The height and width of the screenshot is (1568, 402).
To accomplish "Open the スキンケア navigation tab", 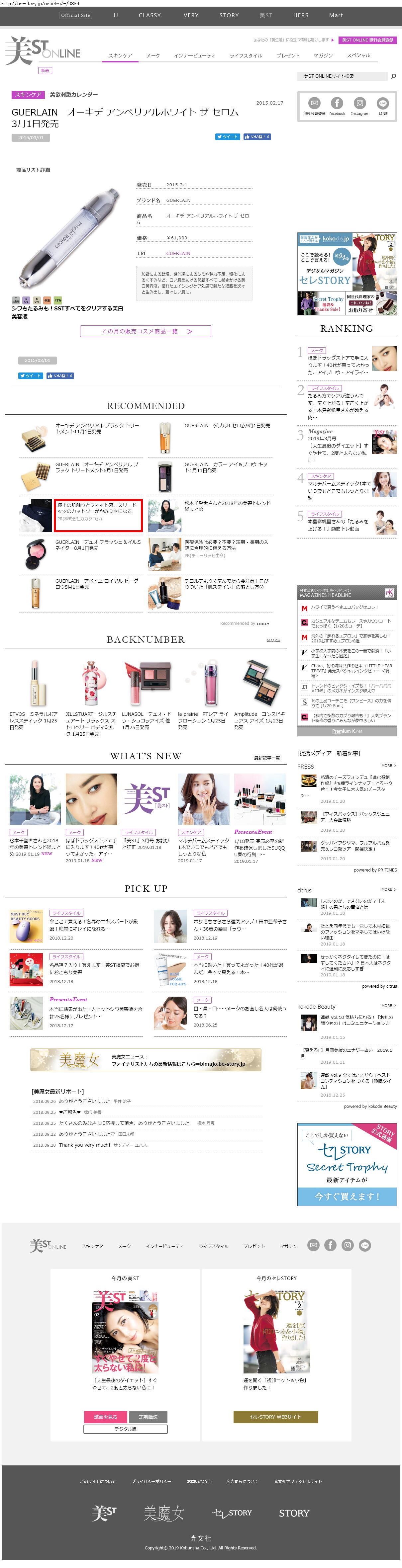I will (120, 55).
